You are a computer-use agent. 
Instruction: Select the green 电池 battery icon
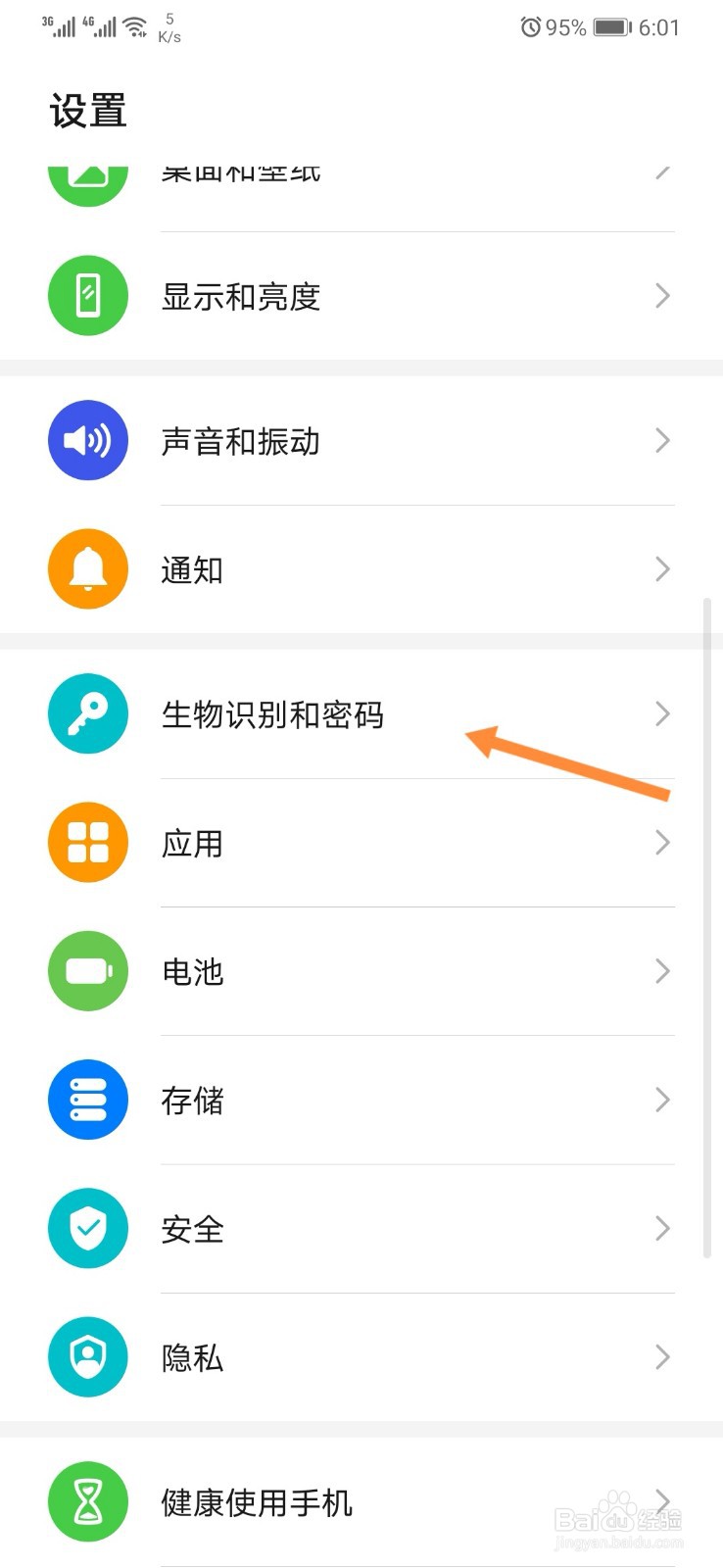click(87, 971)
